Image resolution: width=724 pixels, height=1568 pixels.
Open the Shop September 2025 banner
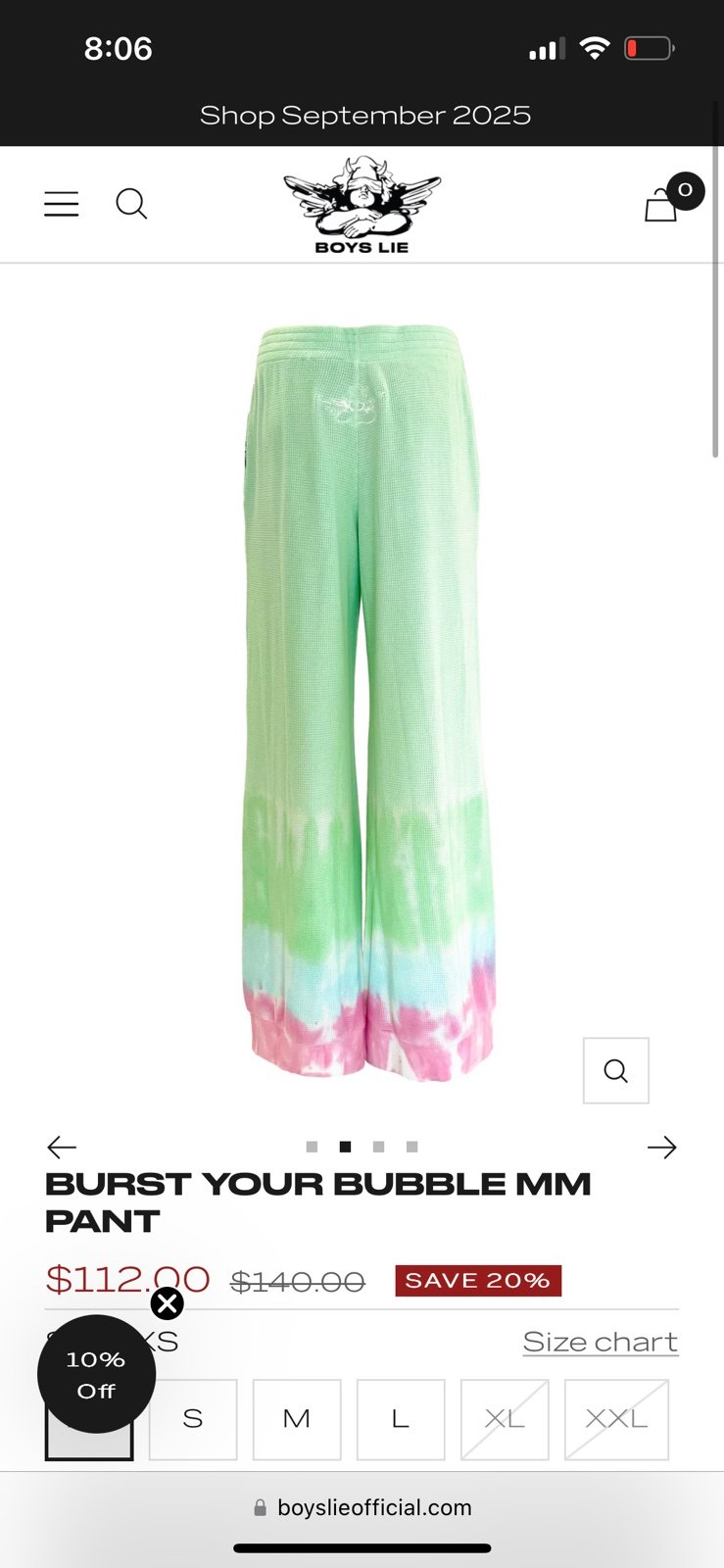click(x=364, y=116)
